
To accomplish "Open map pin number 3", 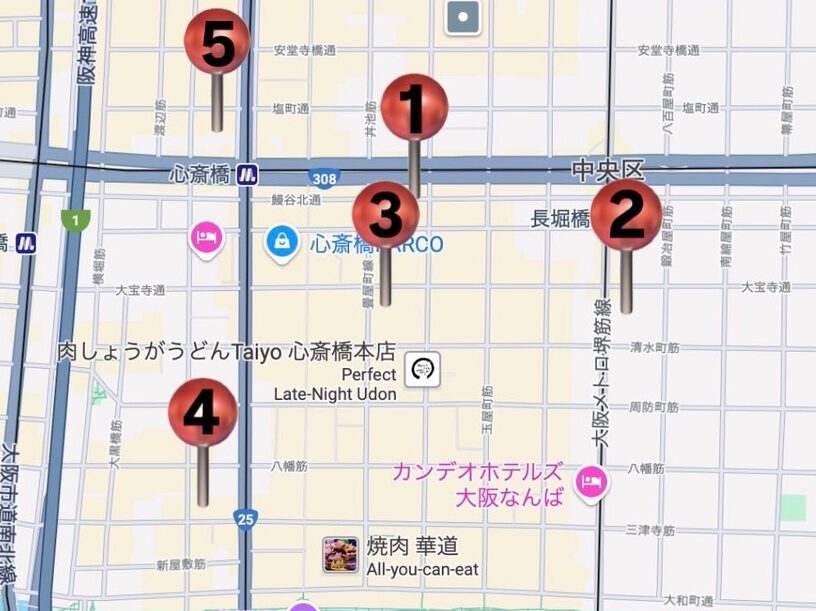I will coord(385,214).
